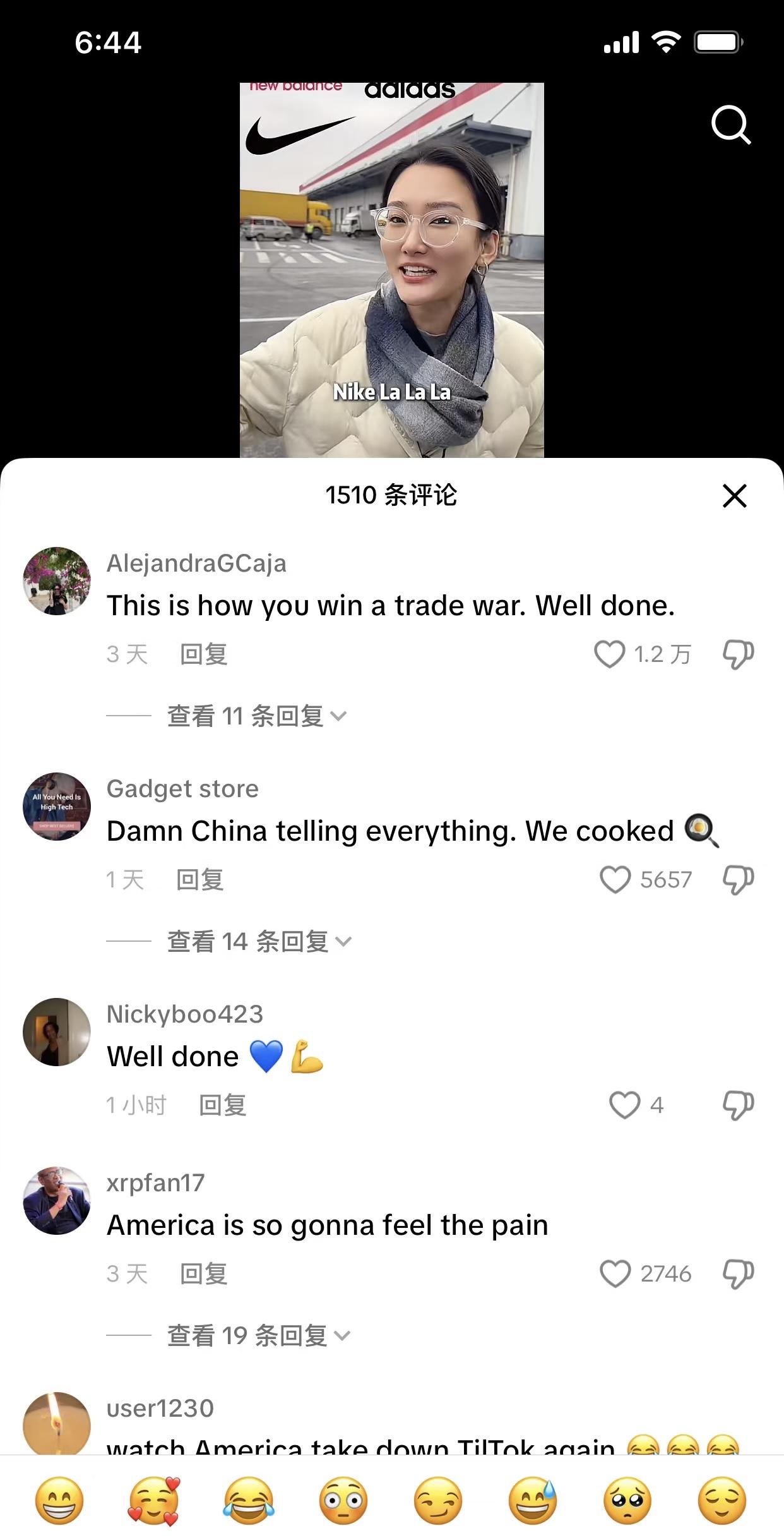Viewport: 784px width, 1538px height.
Task: Expand 14 replies under Gadget store's comment
Action: [x=259, y=942]
